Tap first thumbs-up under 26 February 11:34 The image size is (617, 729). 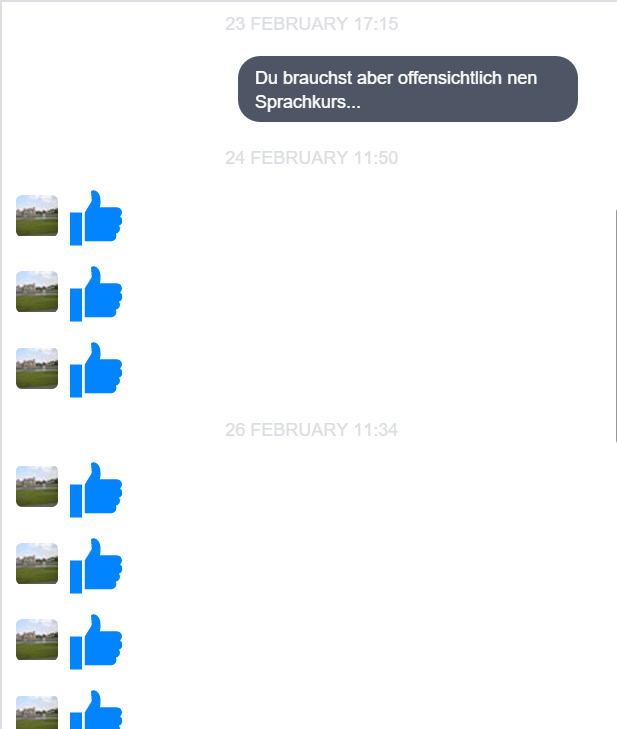(96, 489)
